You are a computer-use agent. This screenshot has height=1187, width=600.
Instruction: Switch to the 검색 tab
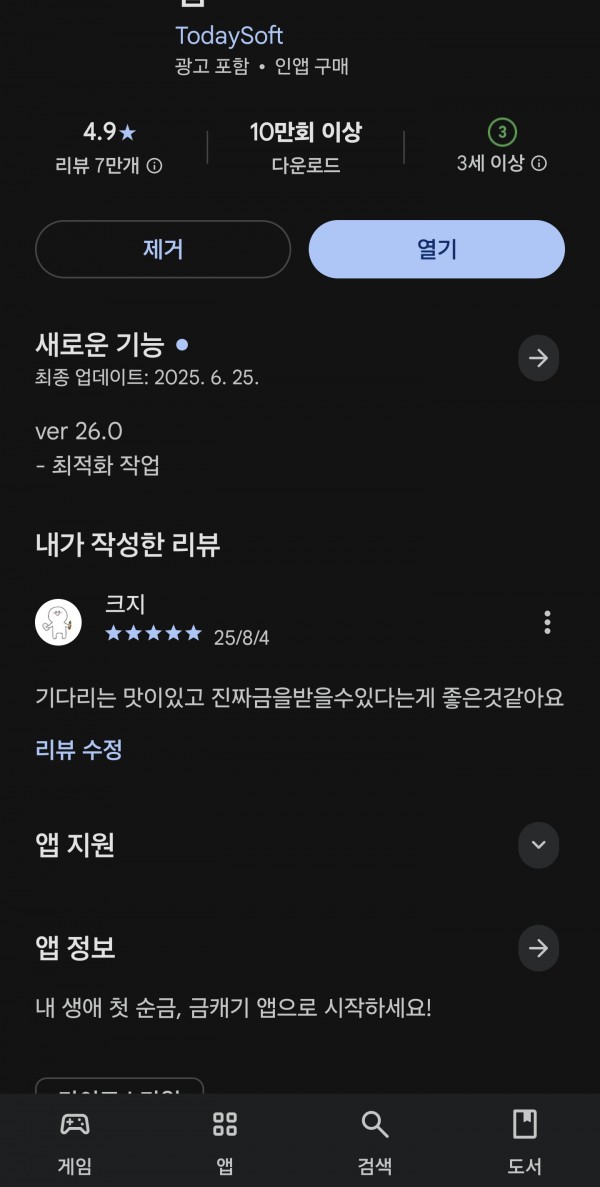click(375, 1141)
